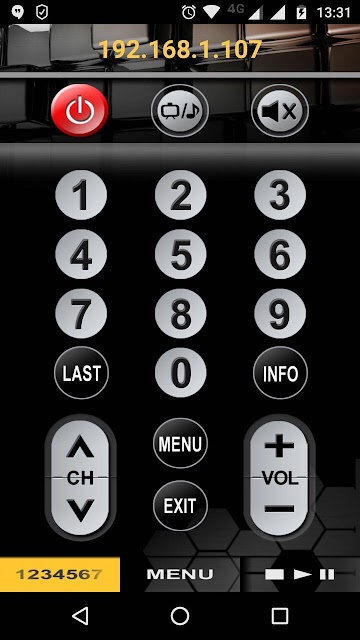Viewport: 360px width, 640px height.
Task: Show program INFO
Action: click(280, 373)
